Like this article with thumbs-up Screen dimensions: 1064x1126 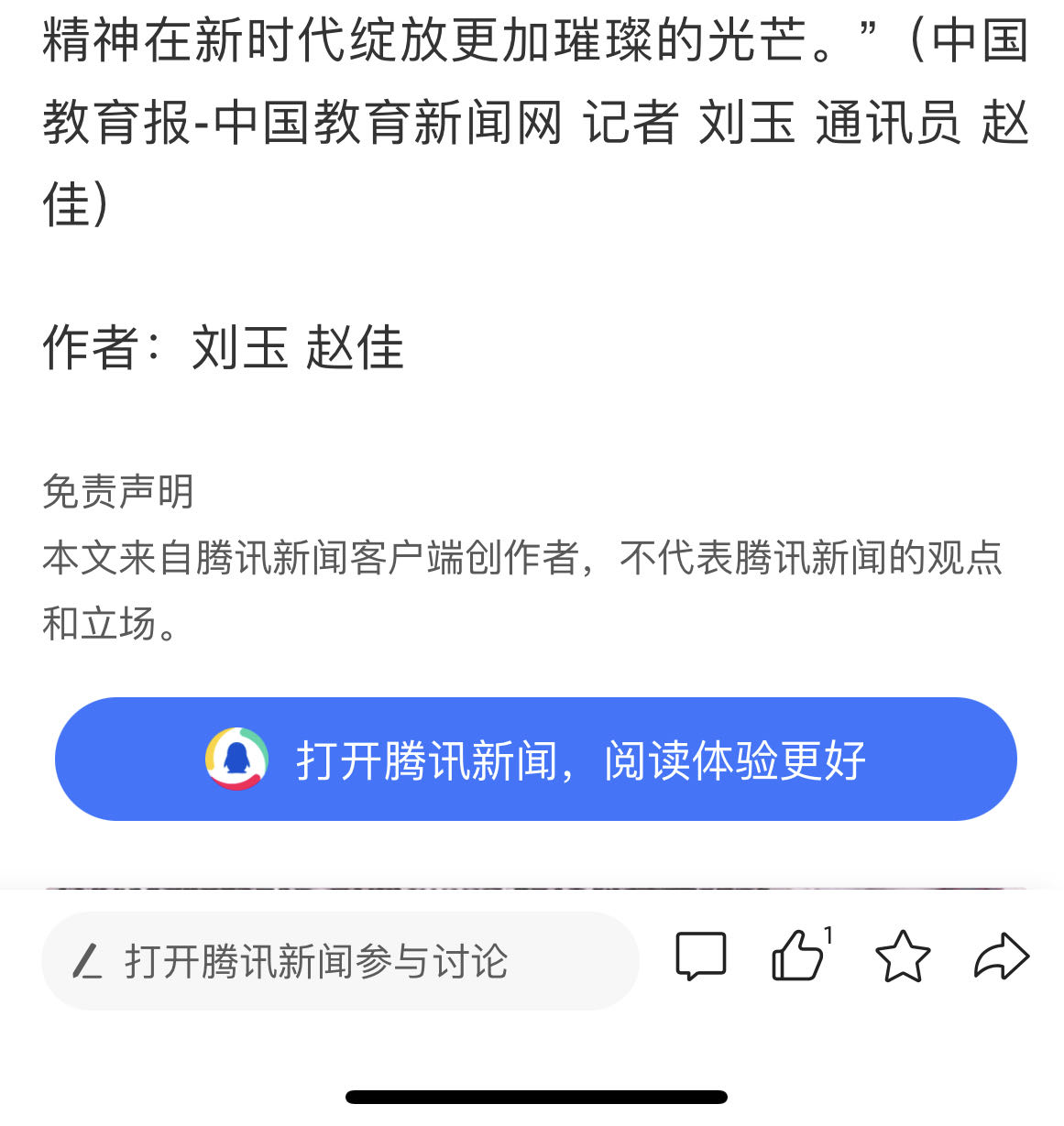point(798,957)
